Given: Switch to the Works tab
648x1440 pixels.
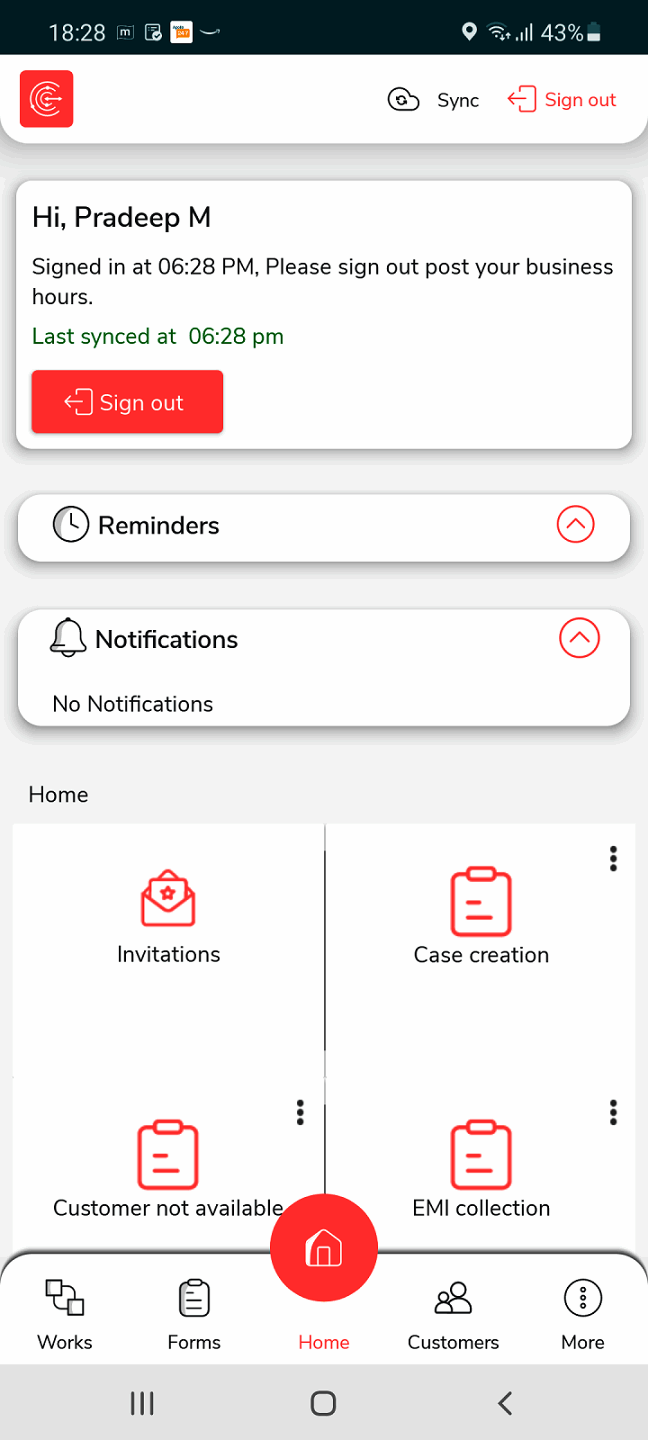Looking at the screenshot, I should (x=65, y=1314).
